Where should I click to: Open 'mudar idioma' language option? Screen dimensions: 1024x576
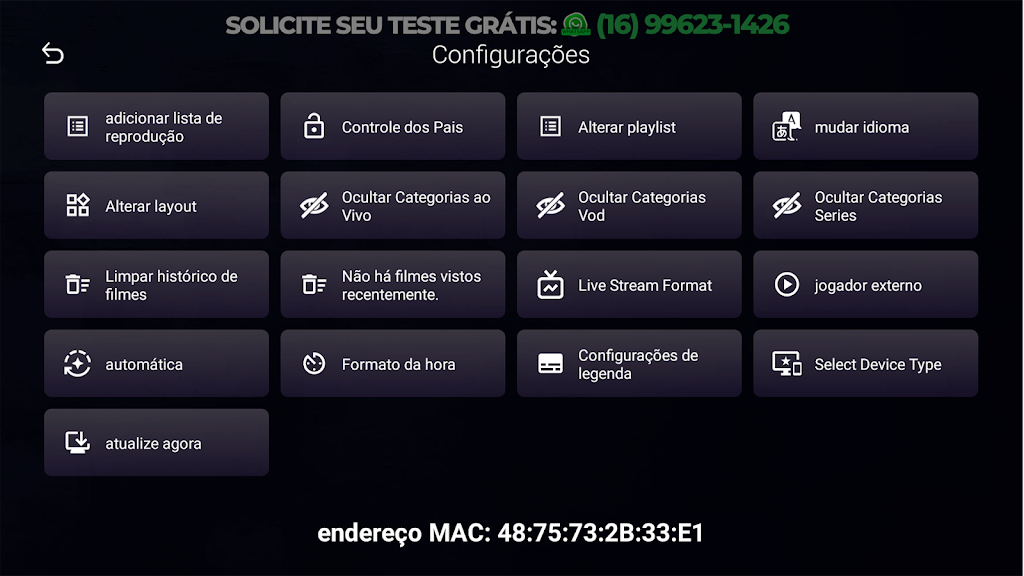point(865,127)
